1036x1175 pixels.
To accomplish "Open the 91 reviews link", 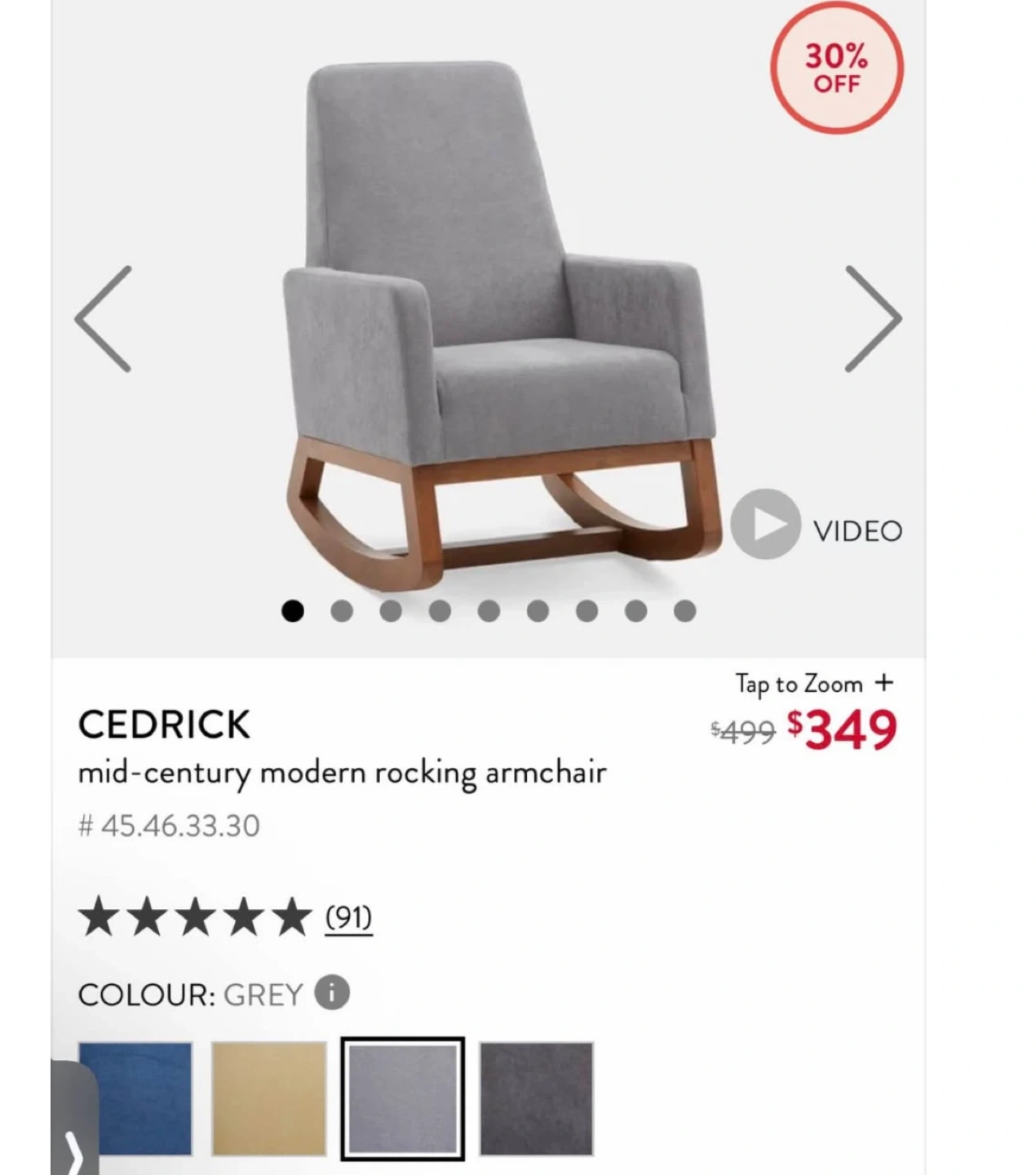I will point(348,918).
